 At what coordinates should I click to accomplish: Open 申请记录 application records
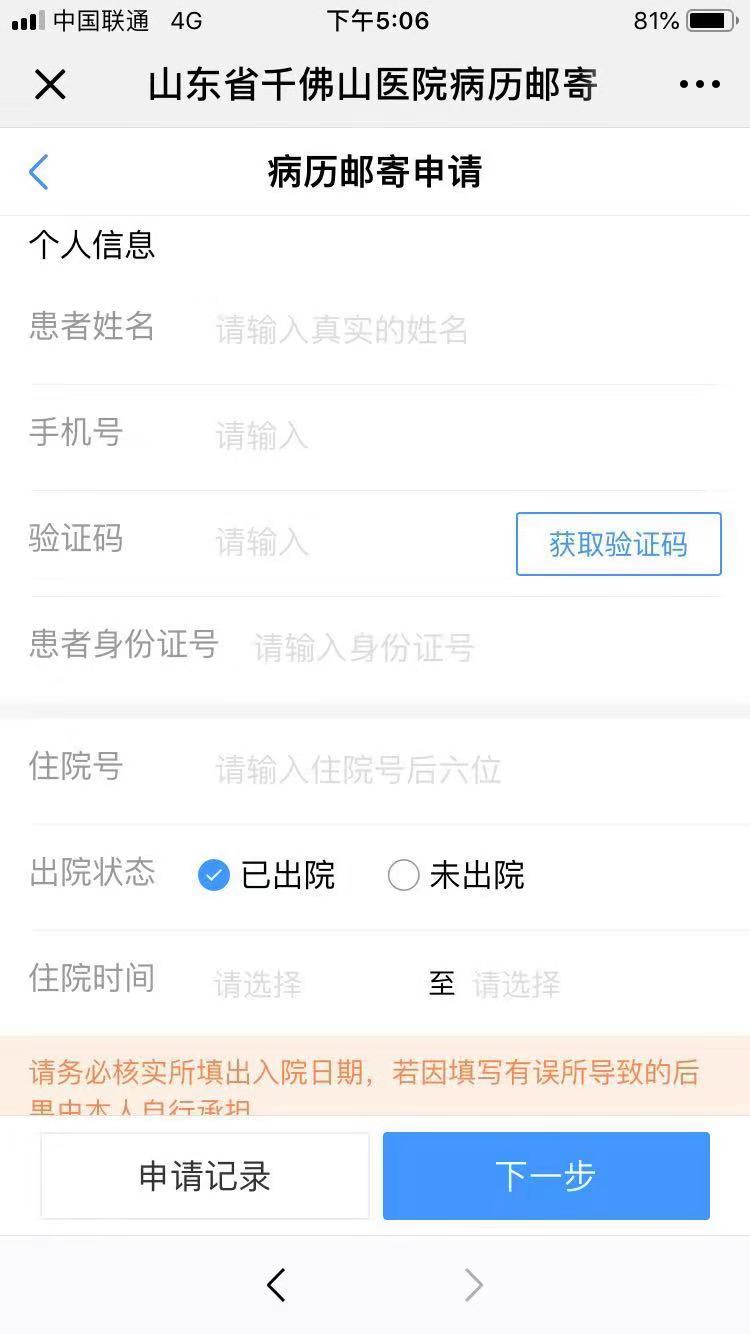coord(205,1176)
